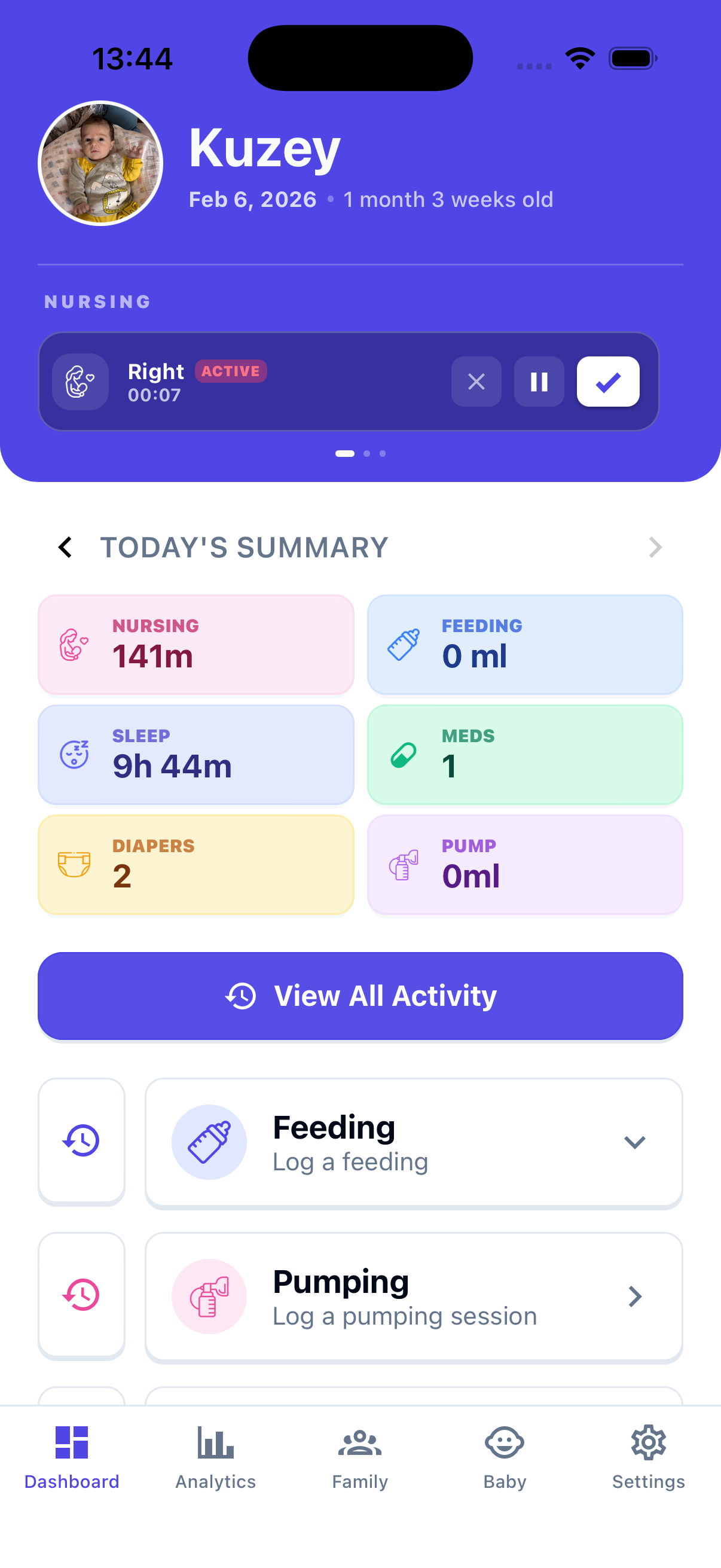This screenshot has height=1568, width=721.
Task: Tap Kuzey's profile photo
Action: coord(100,163)
